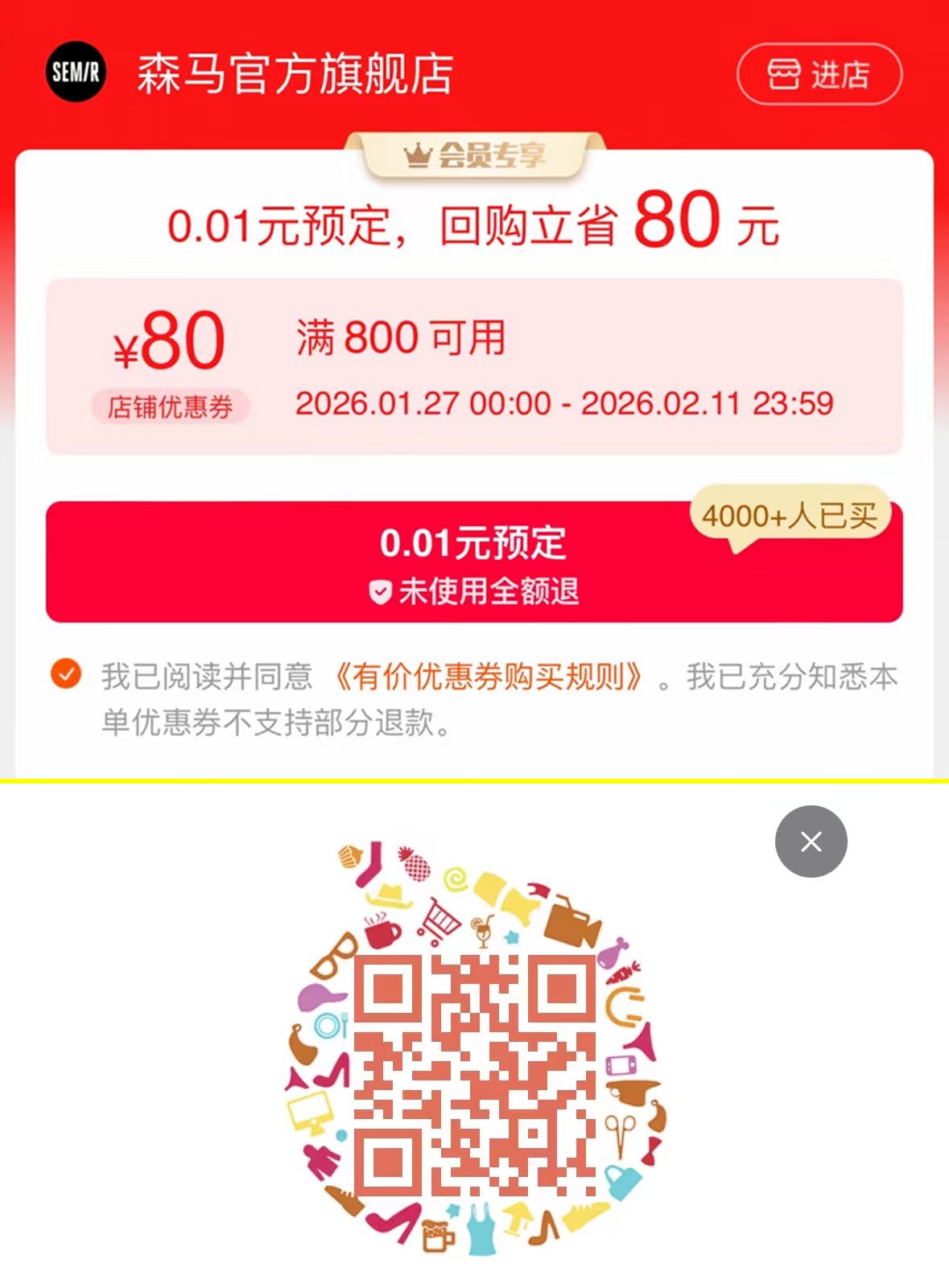Close the QR code popup
Viewport: 949px width, 1288px height.
coord(811,841)
